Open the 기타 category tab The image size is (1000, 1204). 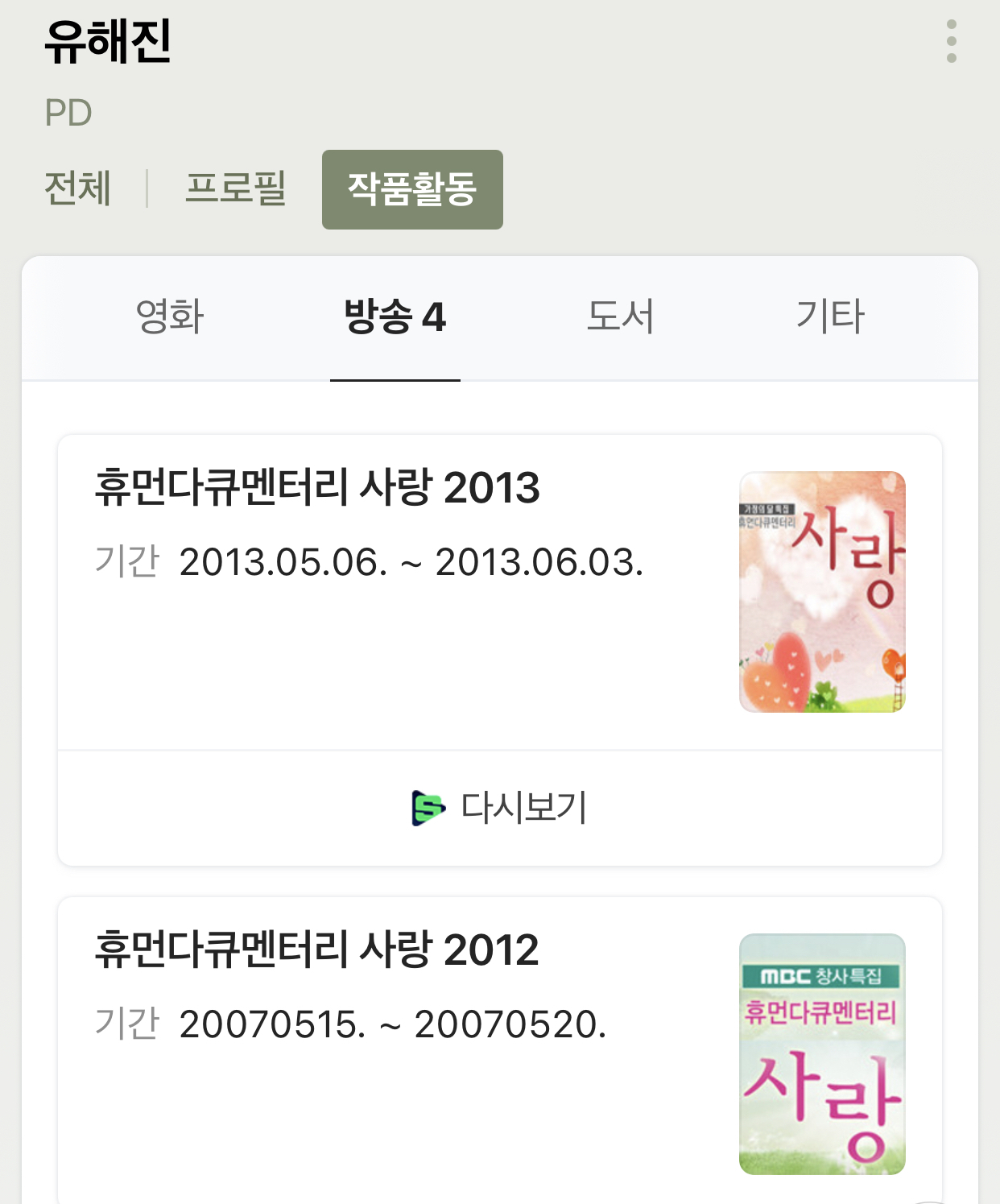point(830,317)
